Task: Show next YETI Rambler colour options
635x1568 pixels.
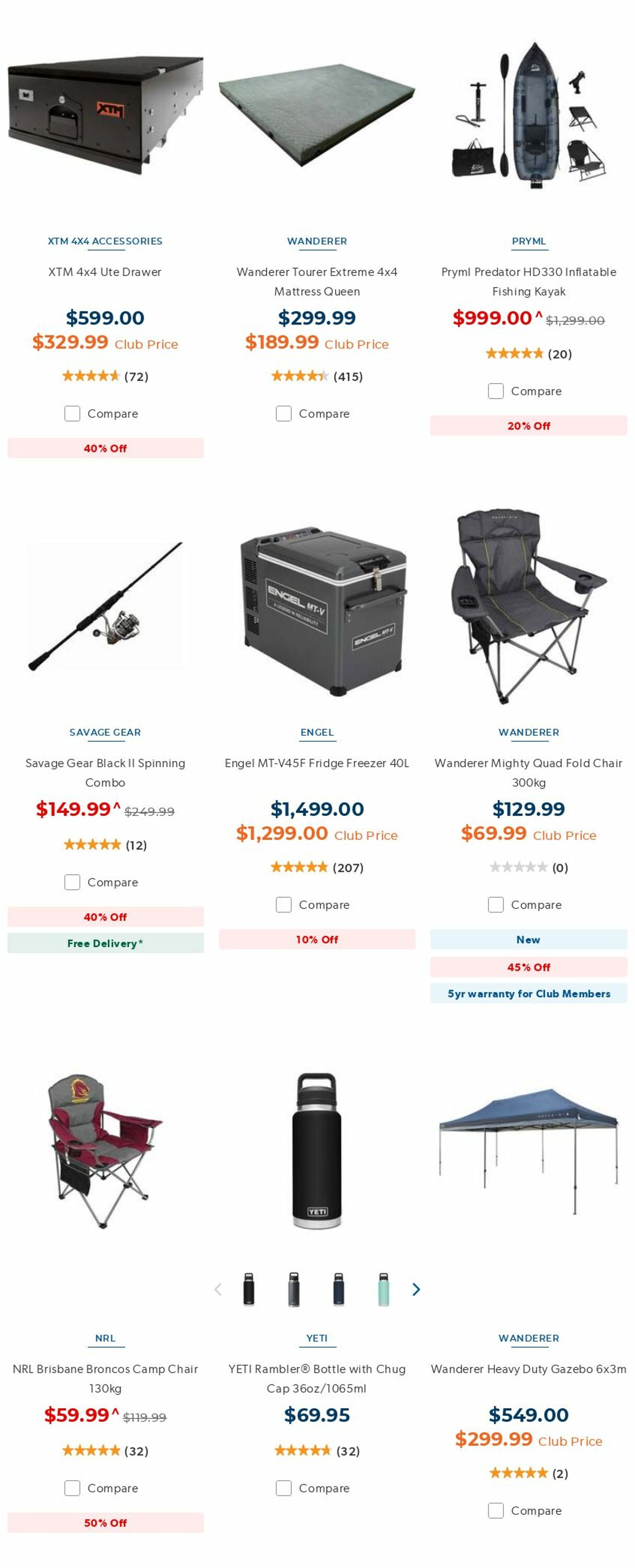Action: coord(416,1289)
